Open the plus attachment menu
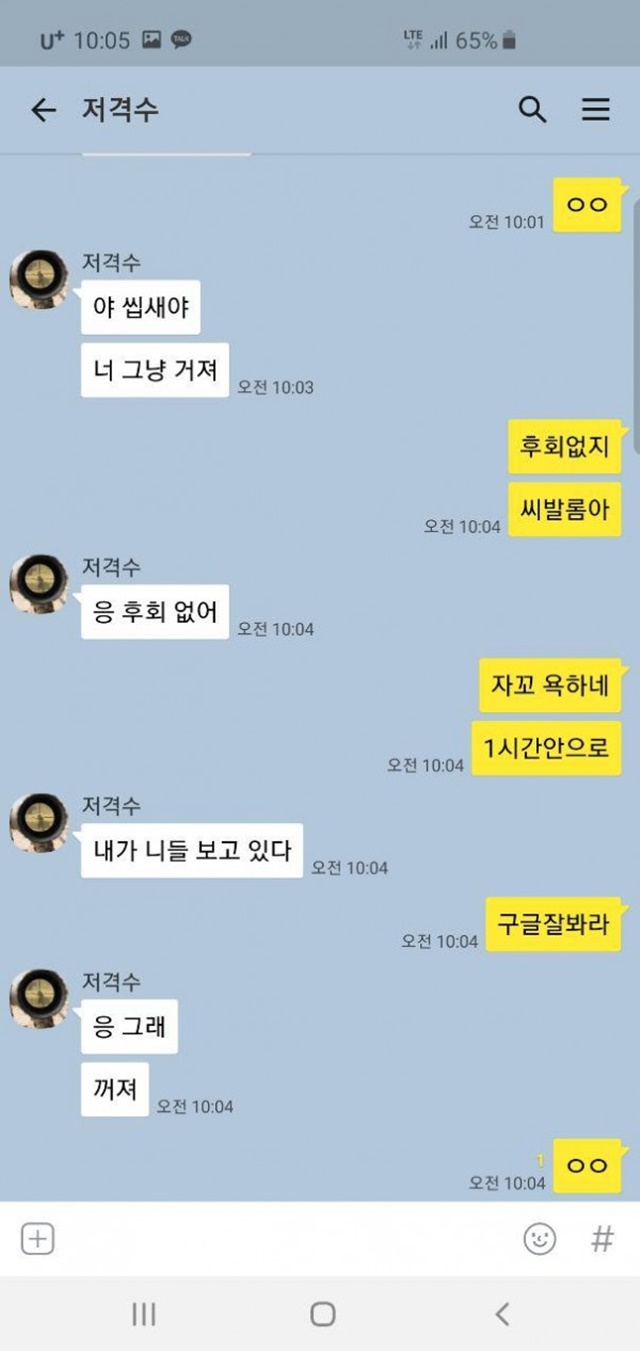Viewport: 640px width, 1351px height. pyautogui.click(x=37, y=1239)
